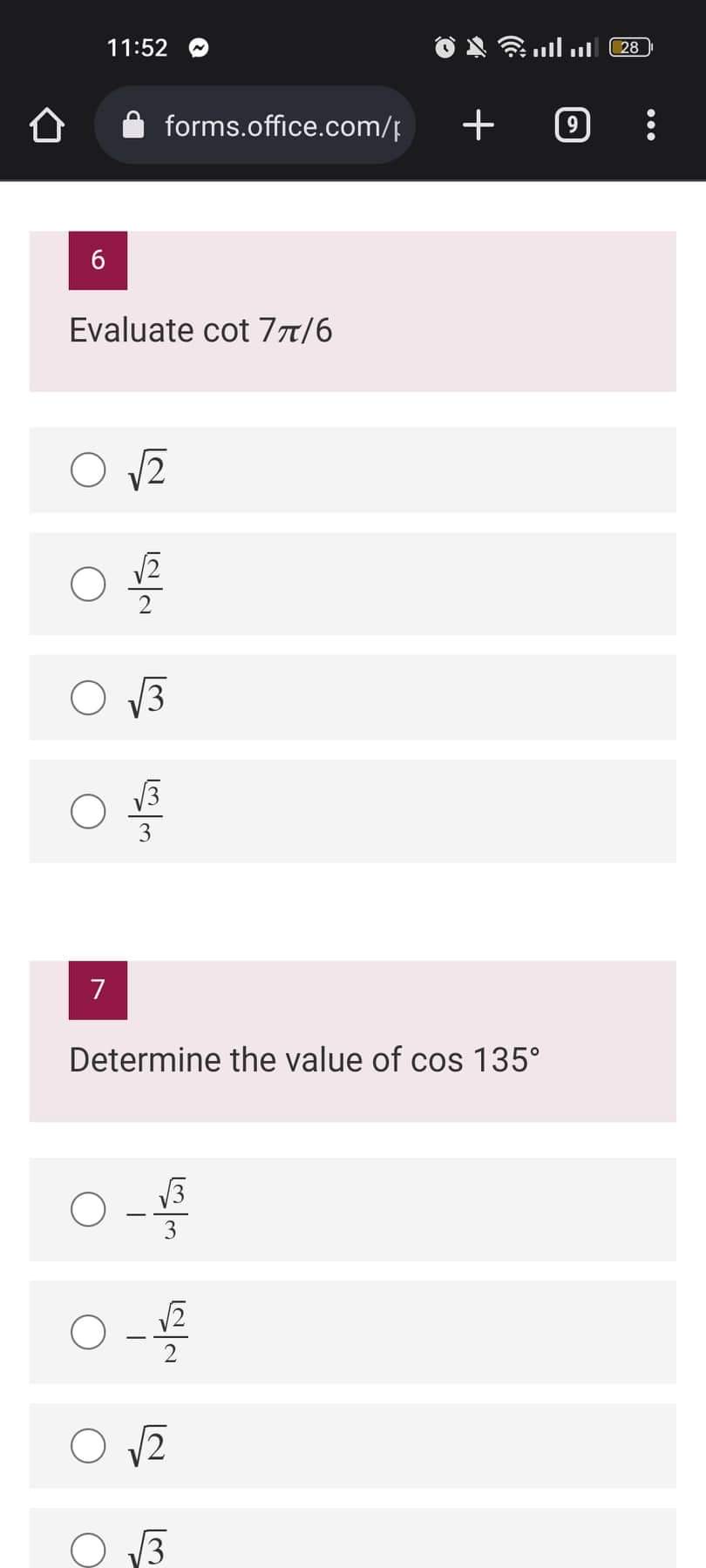Image resolution: width=706 pixels, height=1568 pixels.
Task: Click the home icon in the browser toolbar
Action: (48, 125)
